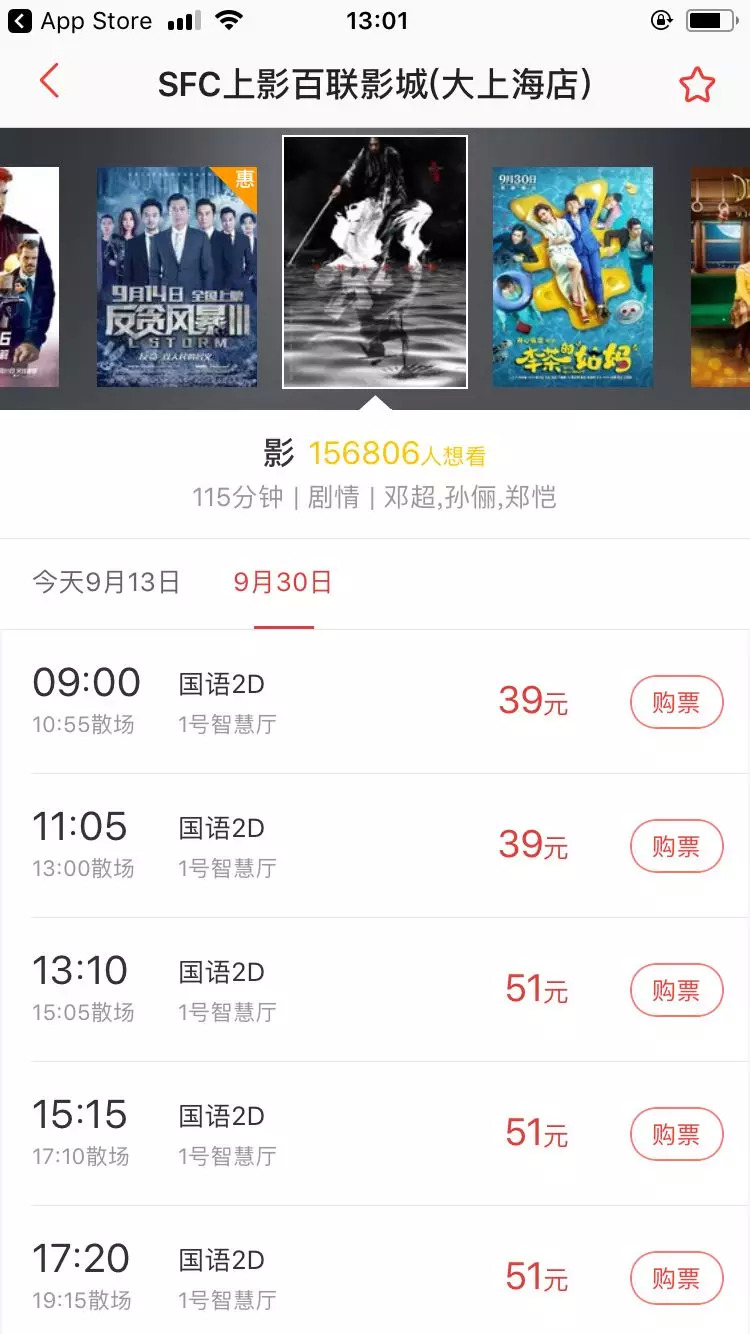Return to App Store via status bar
The image size is (750, 1334).
point(80,21)
